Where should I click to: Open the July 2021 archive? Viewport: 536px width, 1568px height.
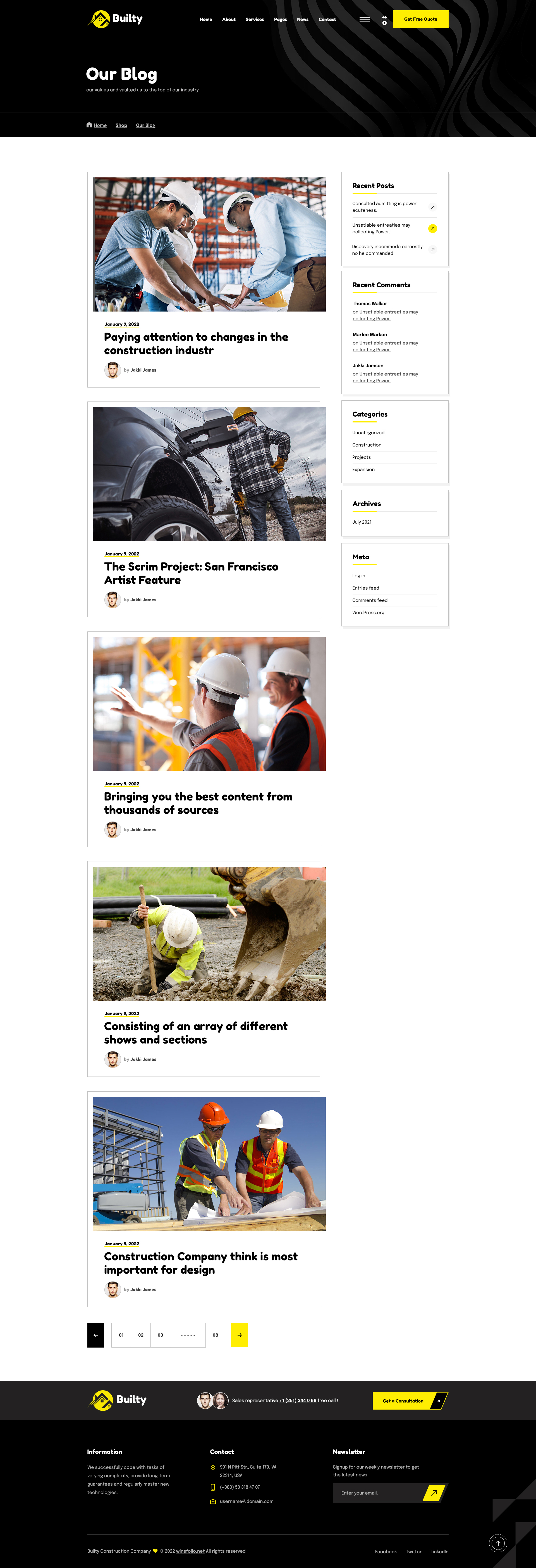362,522
